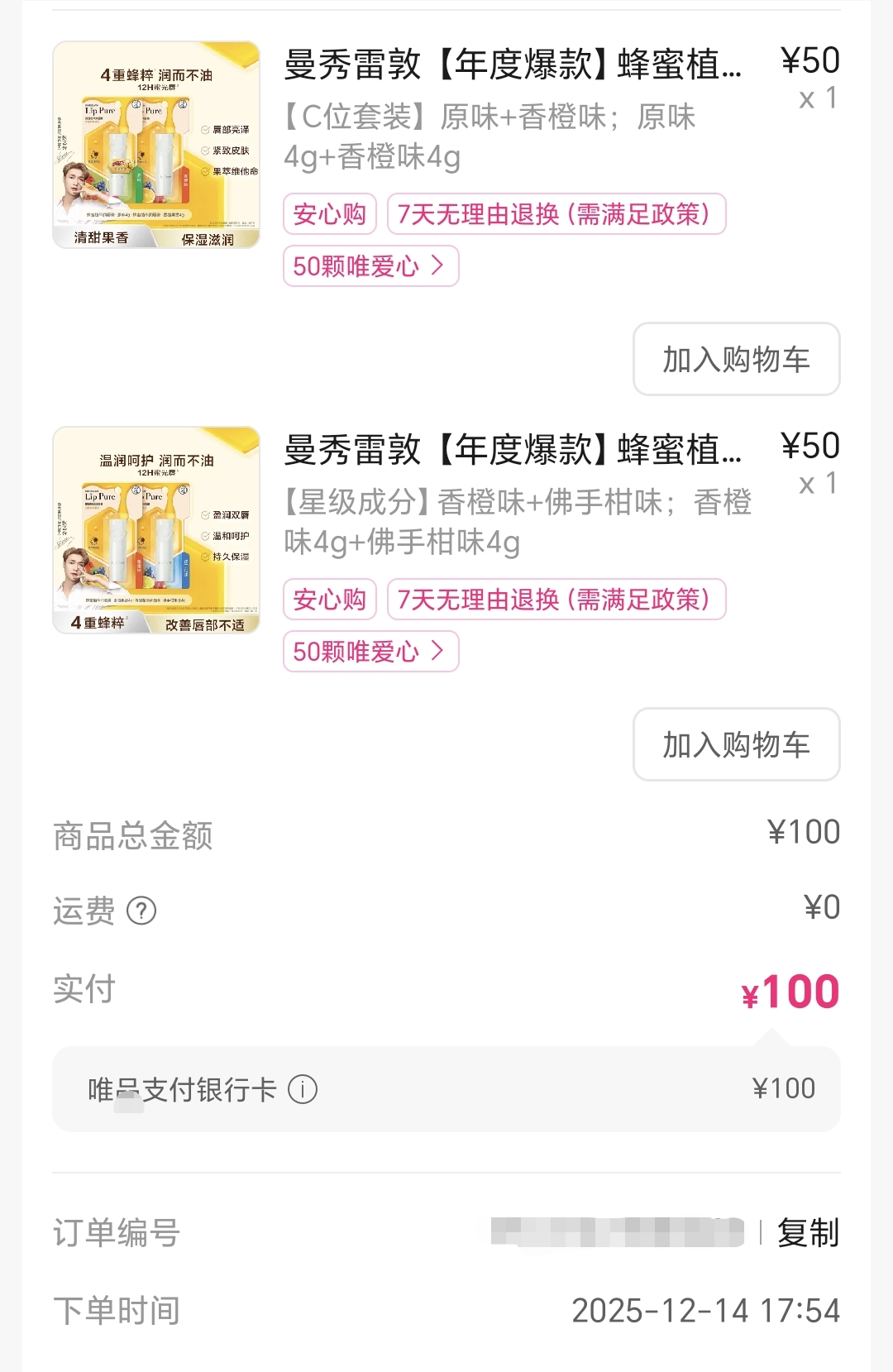Open the C位套装 product image
Viewport: 893px width, 1372px height.
click(156, 145)
